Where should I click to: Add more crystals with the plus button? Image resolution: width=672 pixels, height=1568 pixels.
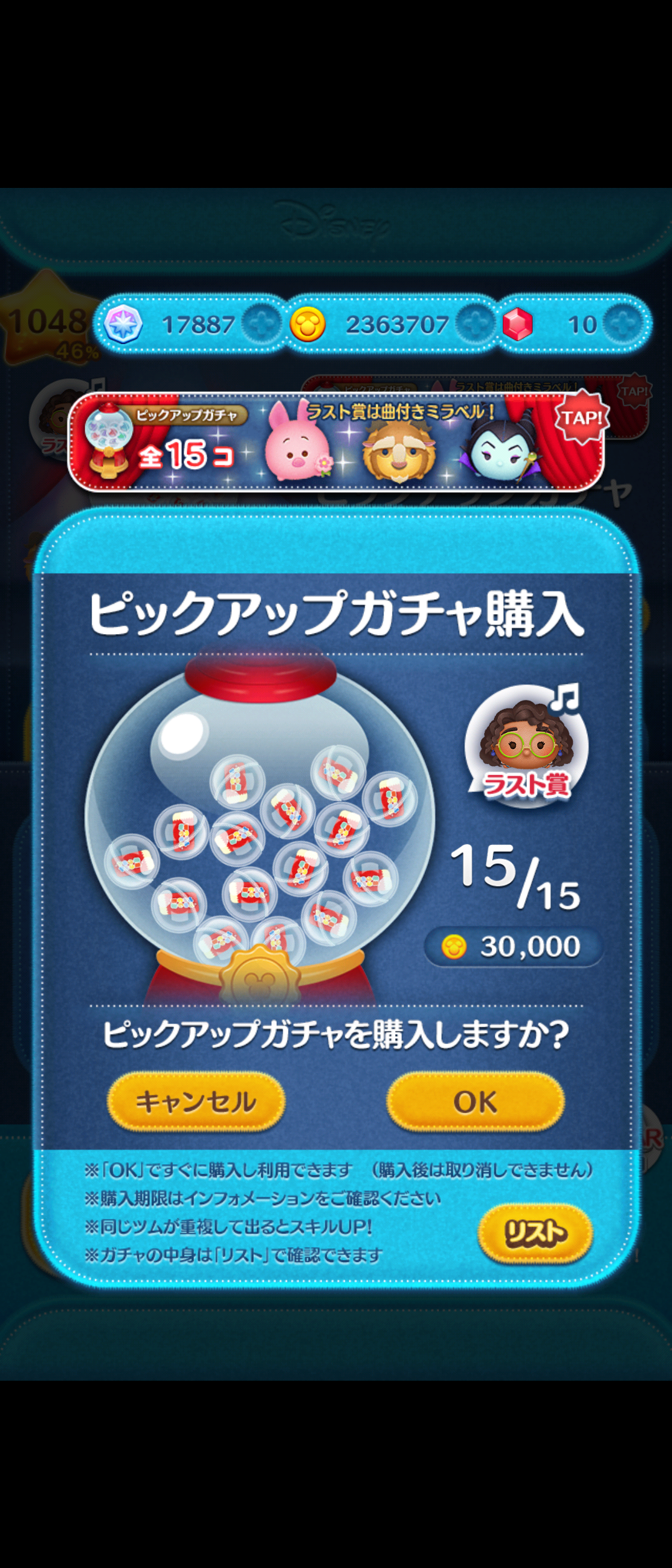tap(261, 324)
